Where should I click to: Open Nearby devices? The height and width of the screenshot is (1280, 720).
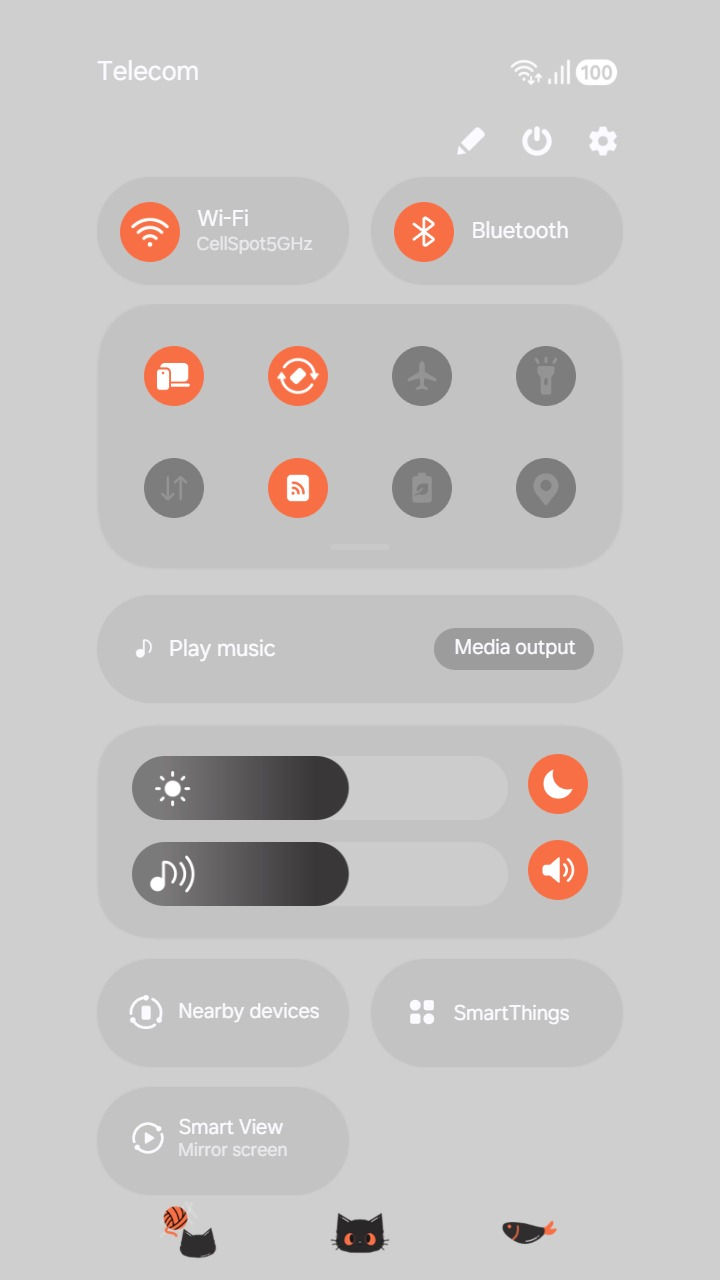(x=223, y=1012)
